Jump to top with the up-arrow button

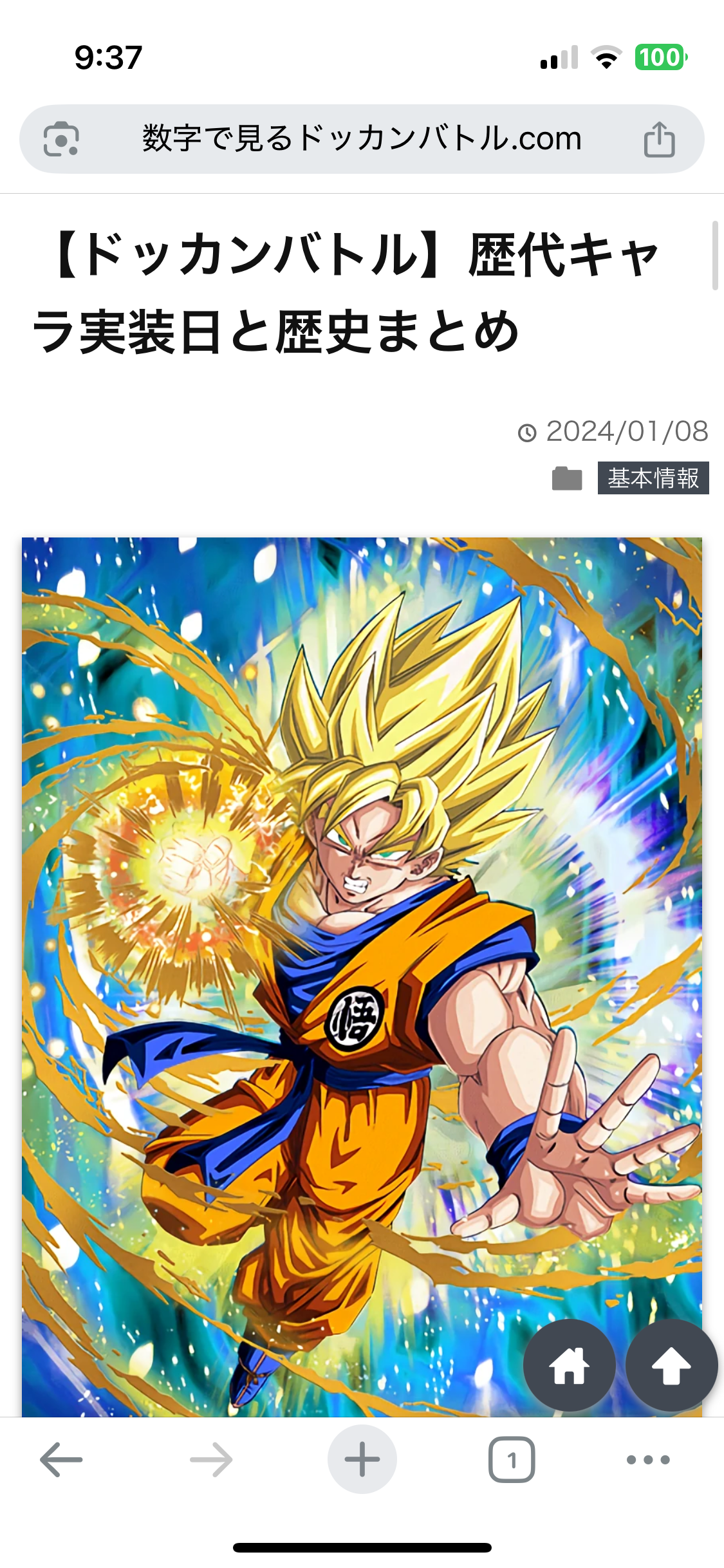point(671,1365)
